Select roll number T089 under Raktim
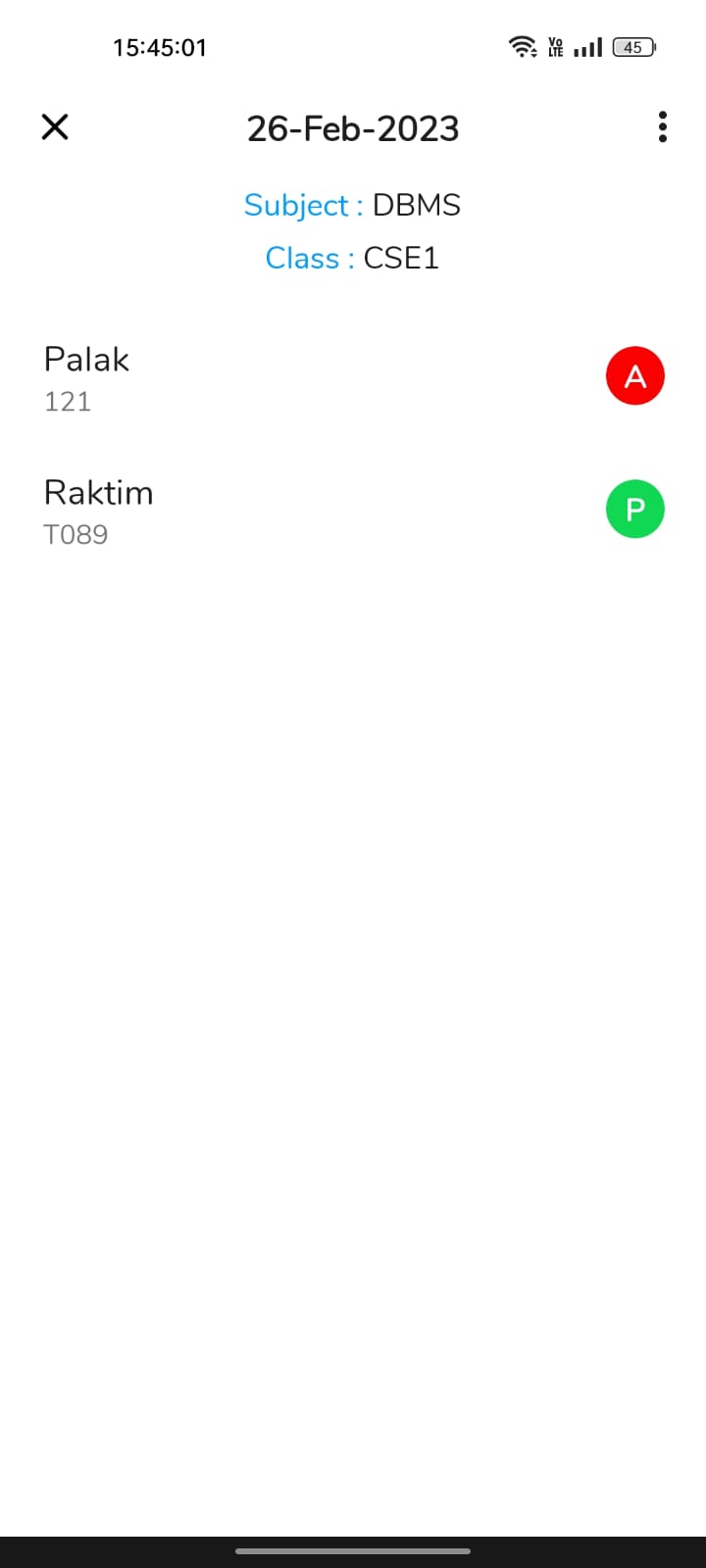This screenshot has height=1568, width=706. [76, 534]
